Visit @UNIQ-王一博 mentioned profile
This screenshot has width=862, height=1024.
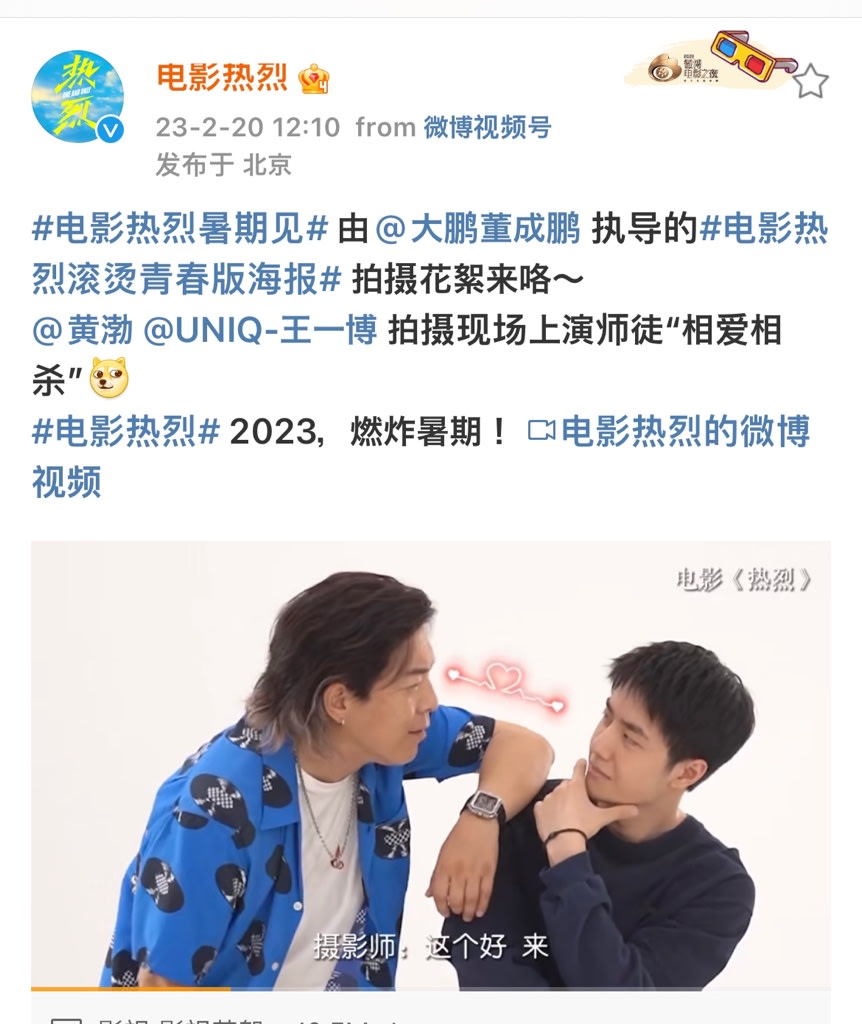[x=260, y=331]
